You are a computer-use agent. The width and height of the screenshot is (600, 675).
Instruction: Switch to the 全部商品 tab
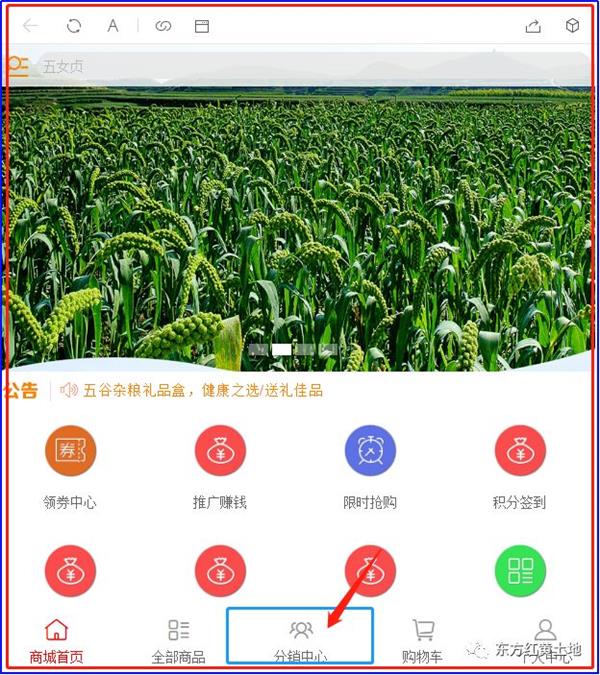pos(178,640)
